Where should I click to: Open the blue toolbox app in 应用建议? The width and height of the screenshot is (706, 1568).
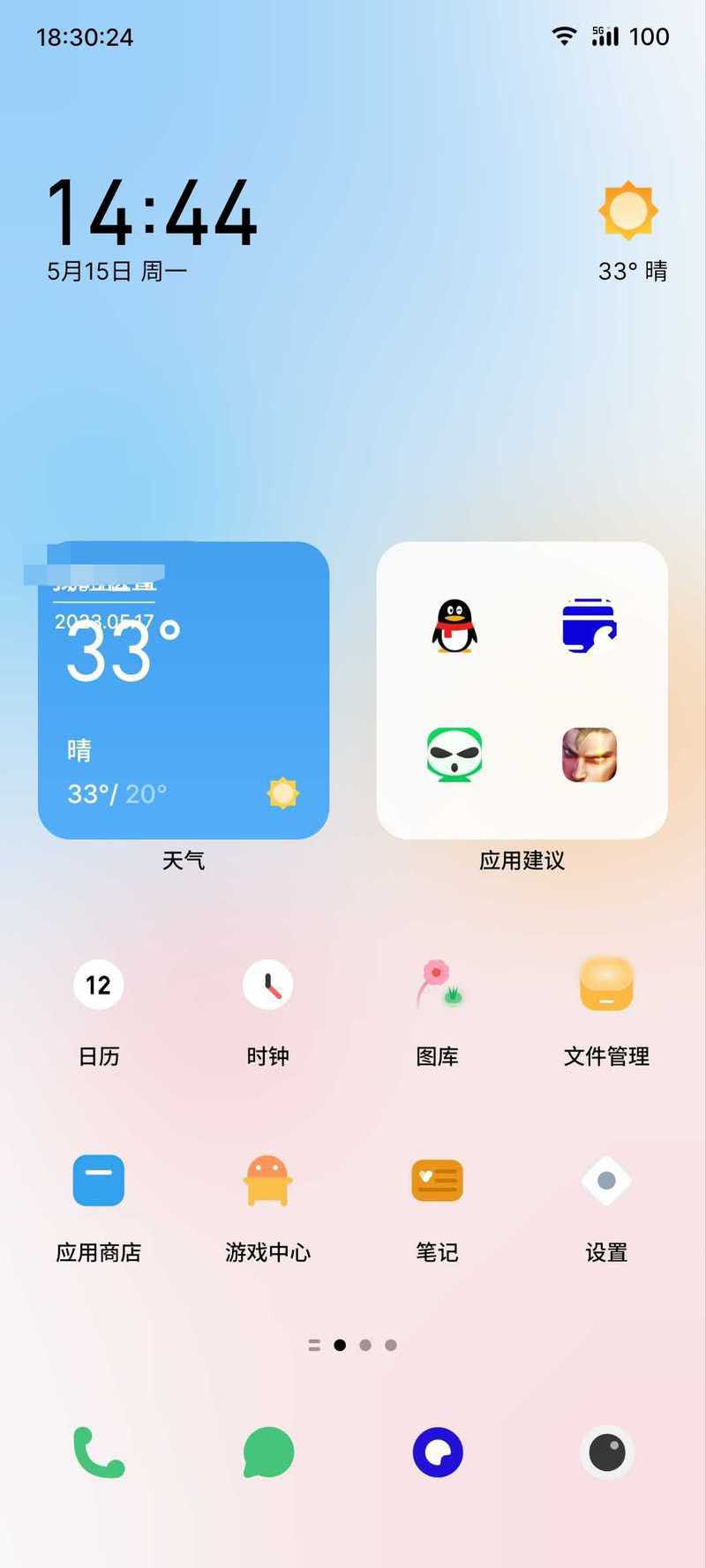pyautogui.click(x=590, y=626)
